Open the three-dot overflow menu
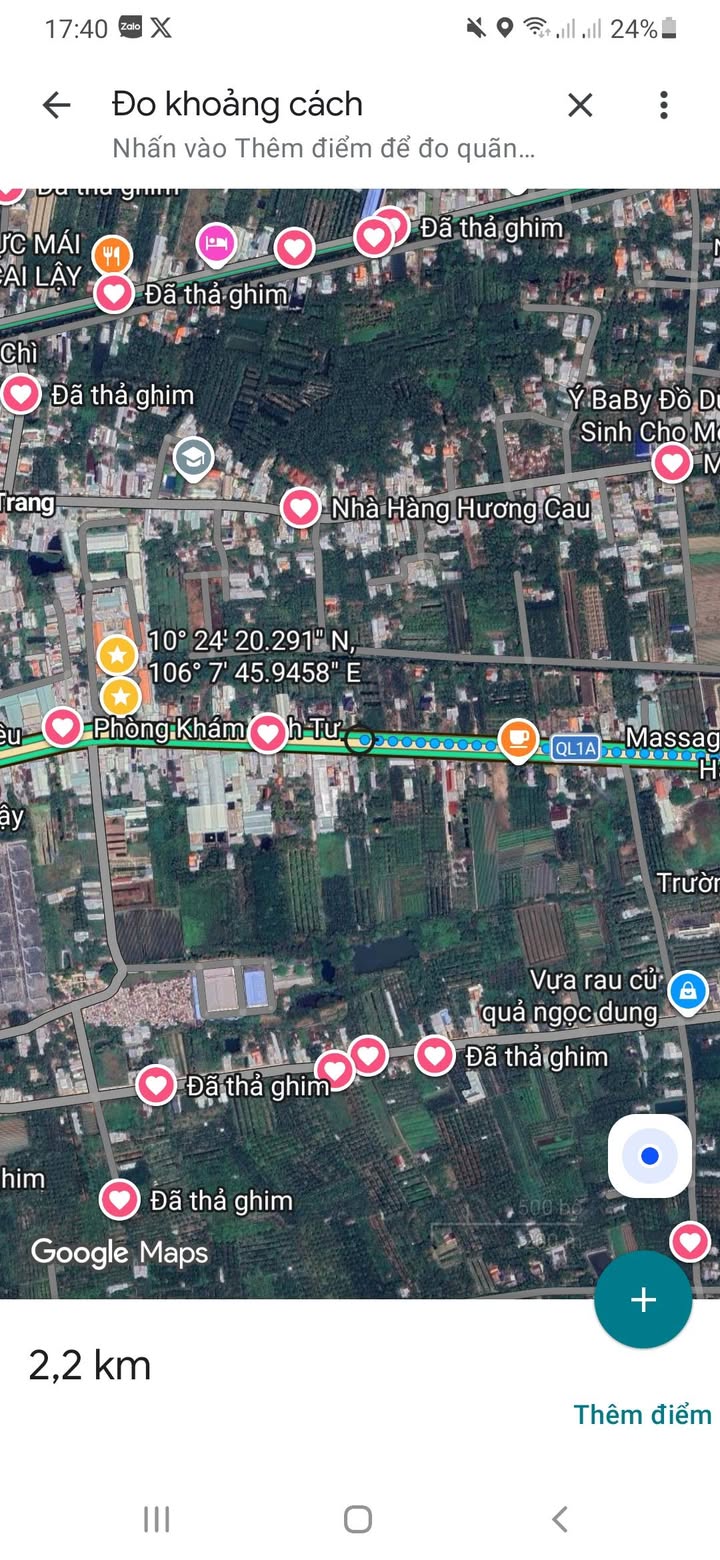The height and width of the screenshot is (1560, 720). point(663,105)
